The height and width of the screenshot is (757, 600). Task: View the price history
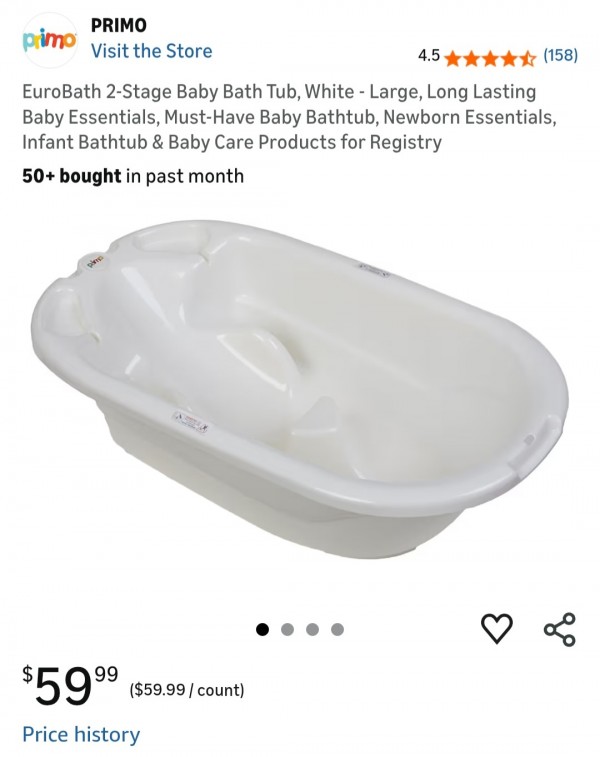(81, 734)
